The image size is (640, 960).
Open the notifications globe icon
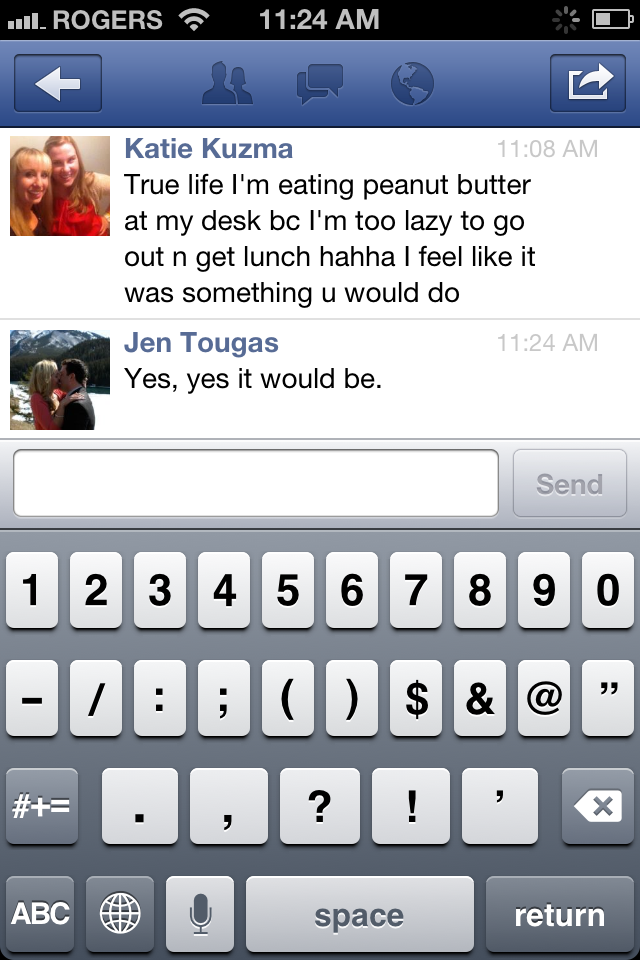411,84
